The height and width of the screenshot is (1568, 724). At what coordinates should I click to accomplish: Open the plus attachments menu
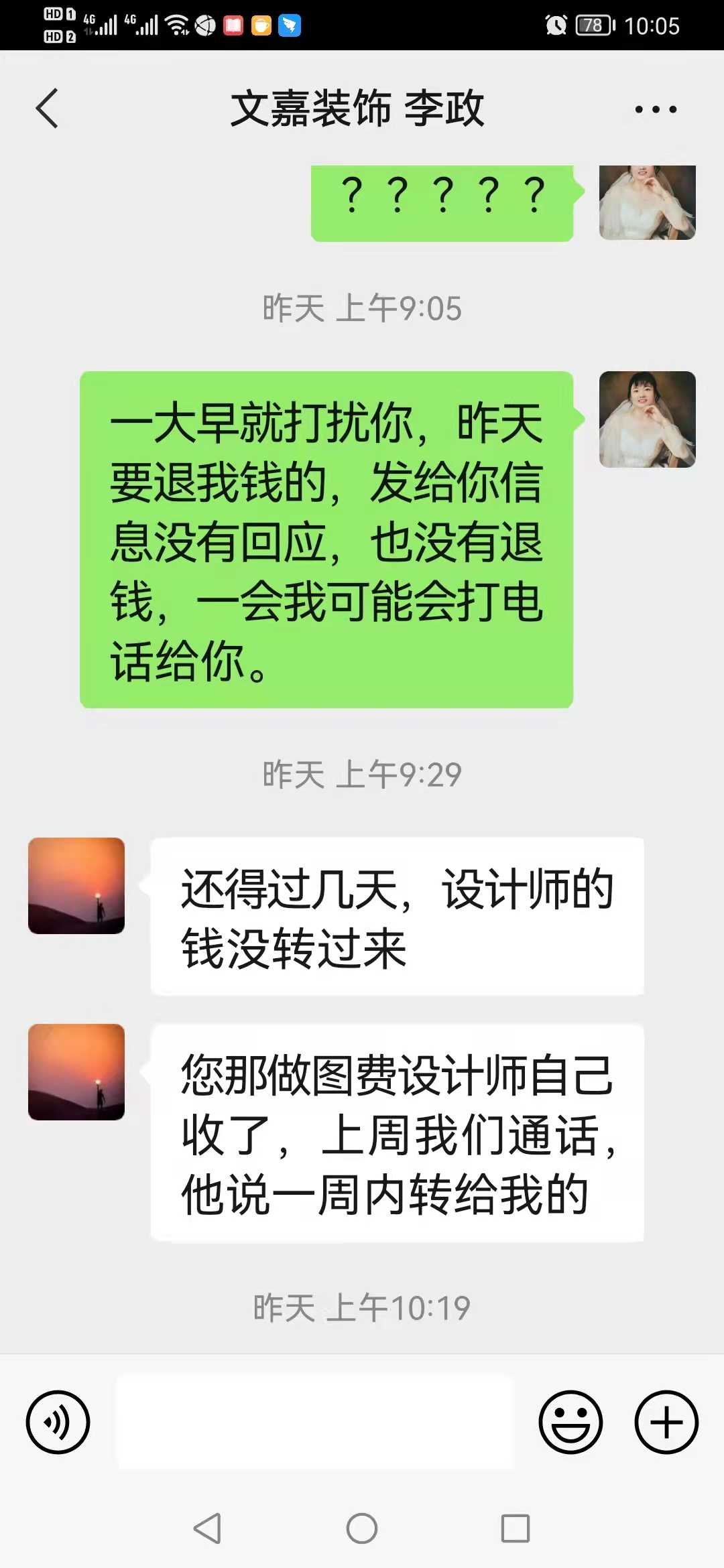666,1422
